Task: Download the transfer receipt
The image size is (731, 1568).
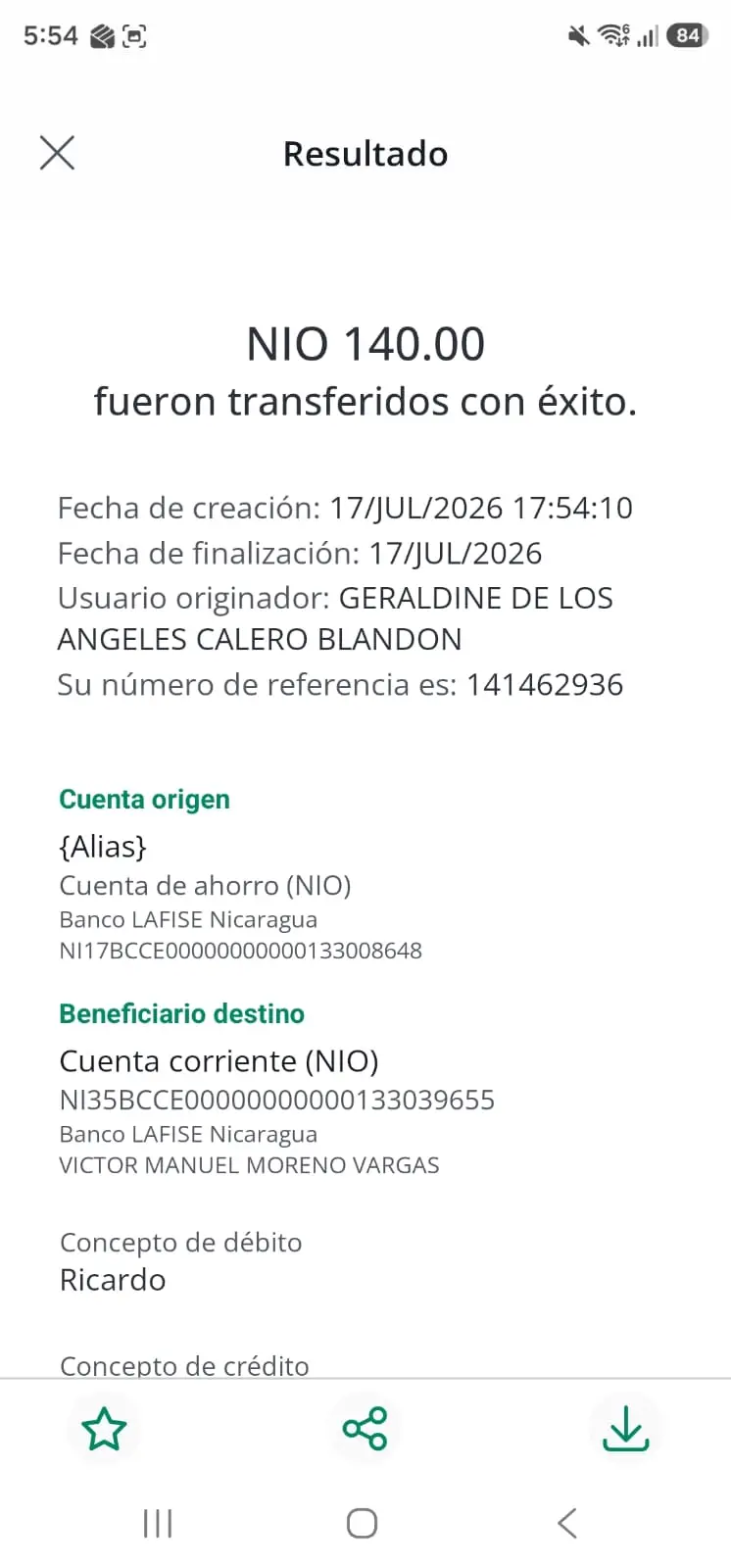Action: pos(625,1429)
